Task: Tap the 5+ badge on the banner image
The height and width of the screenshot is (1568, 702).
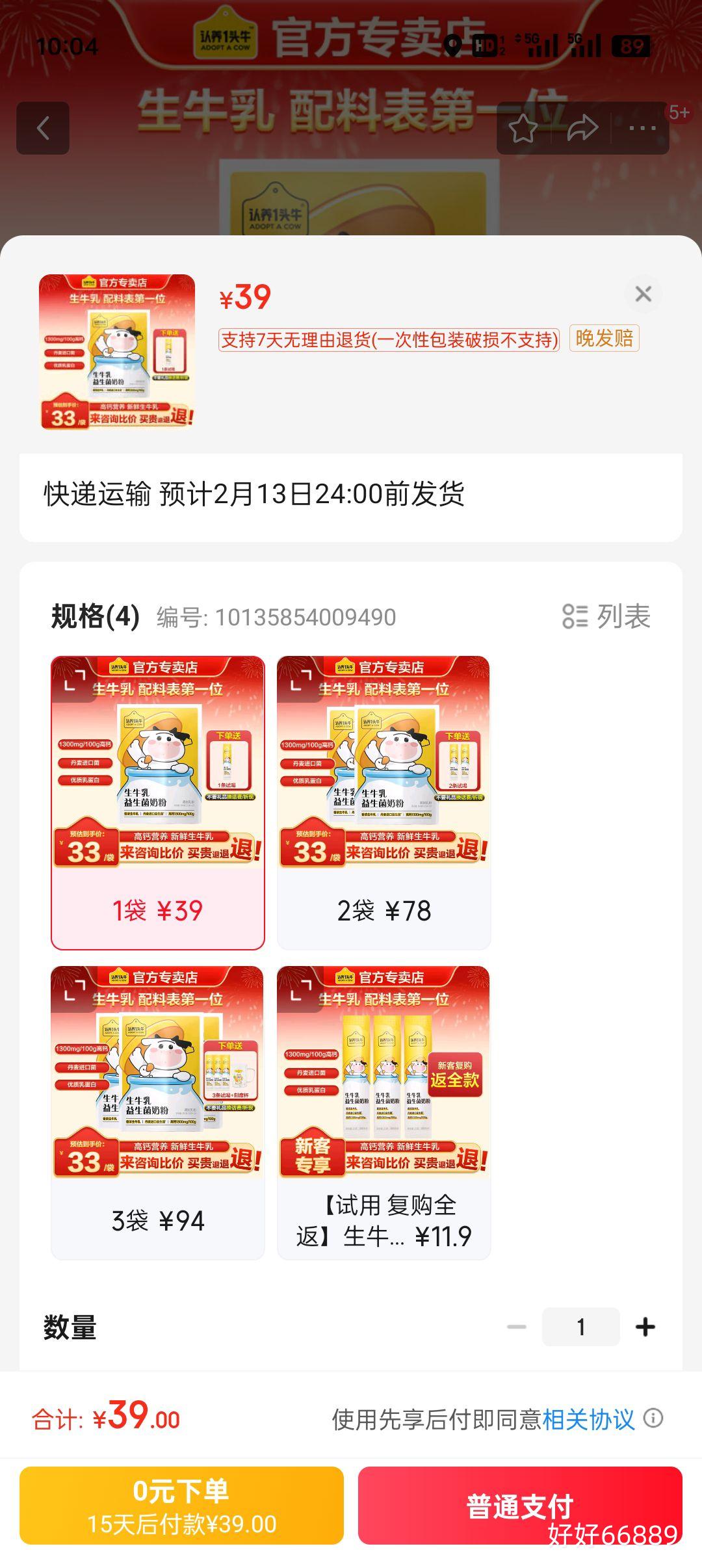Action: pyautogui.click(x=679, y=112)
